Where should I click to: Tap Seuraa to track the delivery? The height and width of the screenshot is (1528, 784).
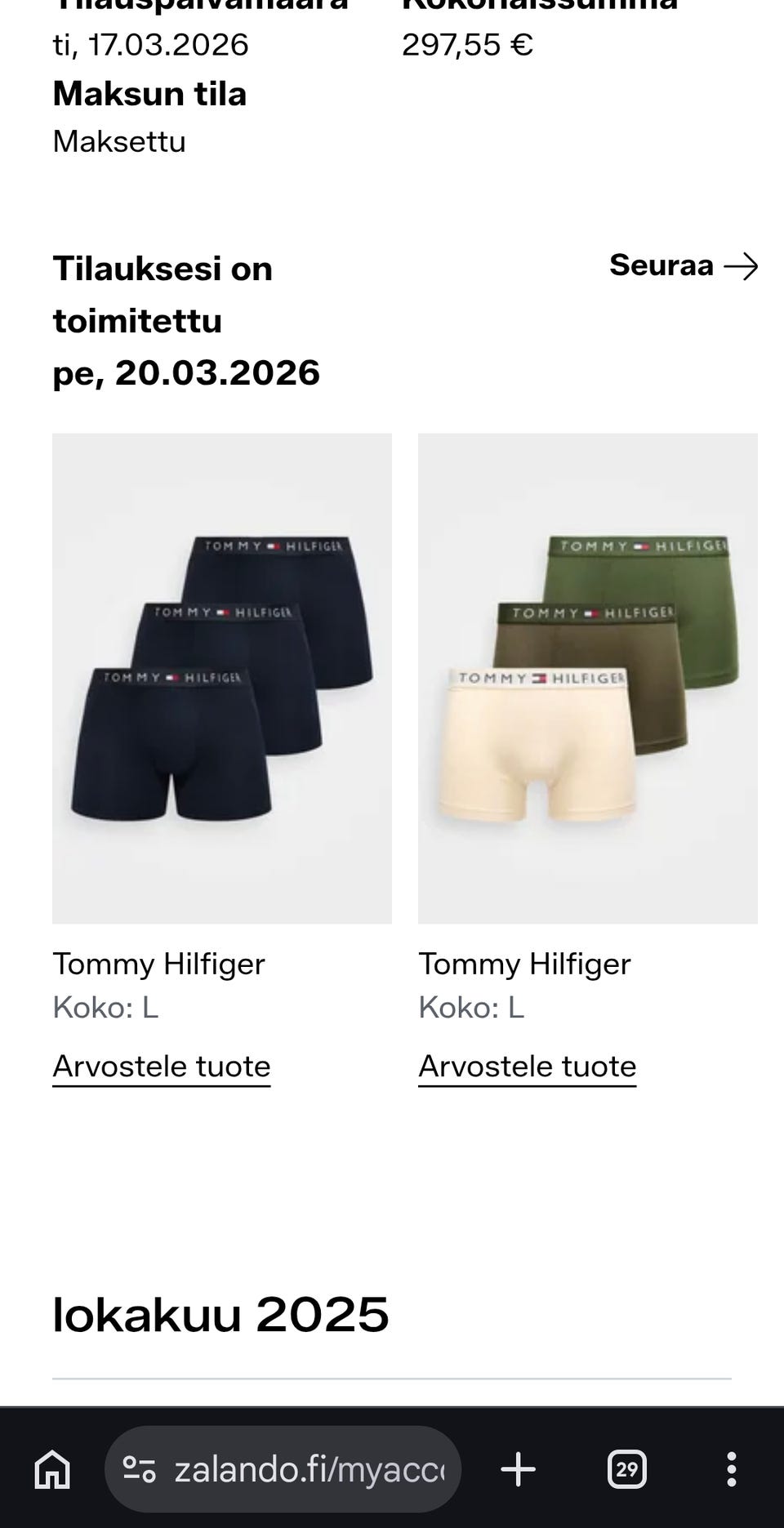point(683,265)
